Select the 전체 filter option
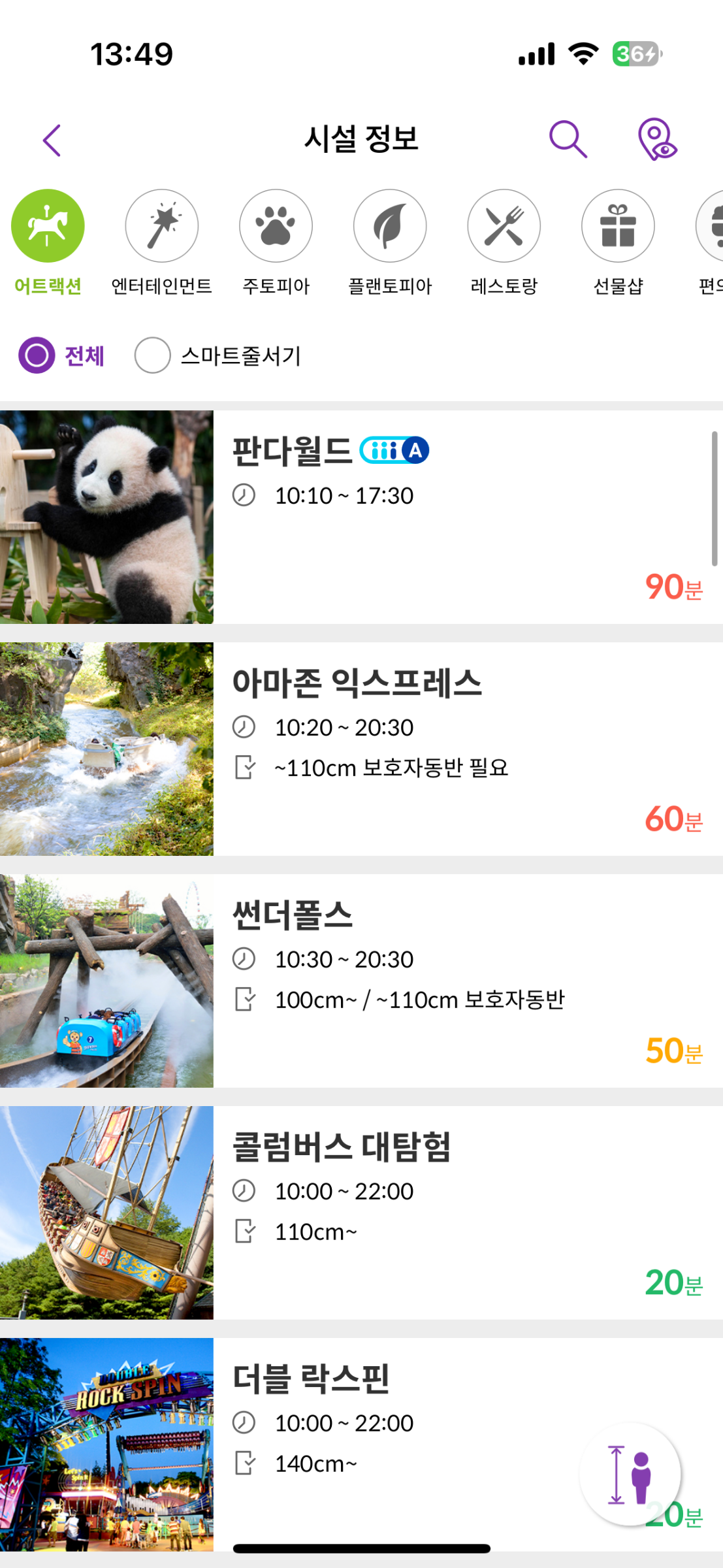The width and height of the screenshot is (723, 1568). click(61, 355)
